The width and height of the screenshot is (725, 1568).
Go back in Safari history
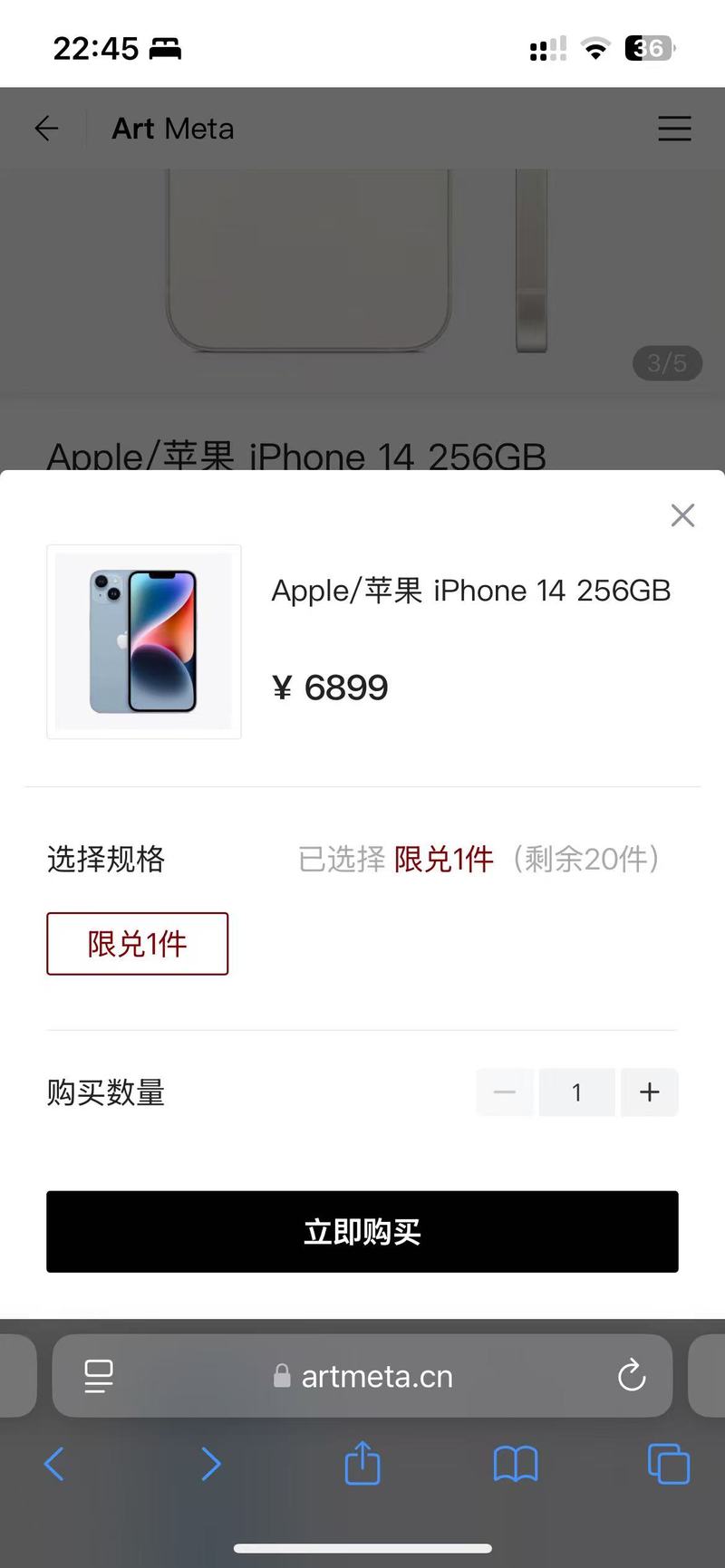(54, 1463)
